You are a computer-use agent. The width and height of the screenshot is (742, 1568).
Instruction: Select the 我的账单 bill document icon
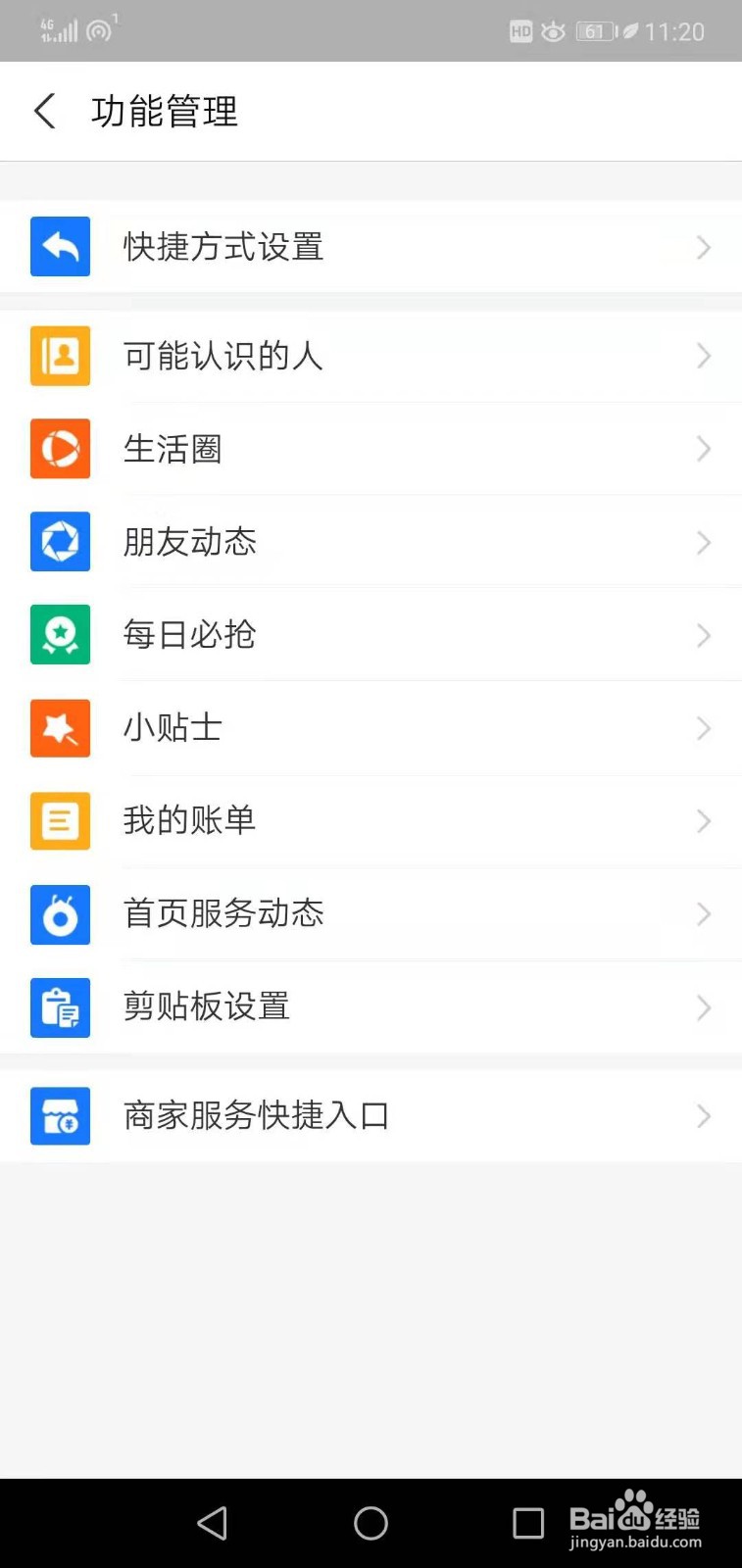[60, 821]
